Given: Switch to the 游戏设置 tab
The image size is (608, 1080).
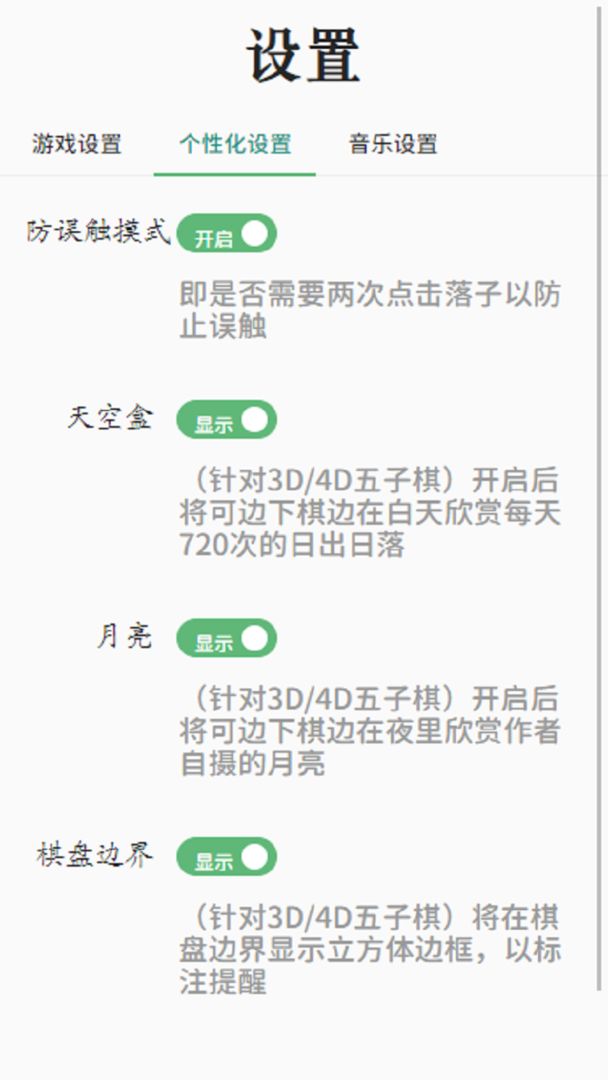Looking at the screenshot, I should (x=77, y=144).
